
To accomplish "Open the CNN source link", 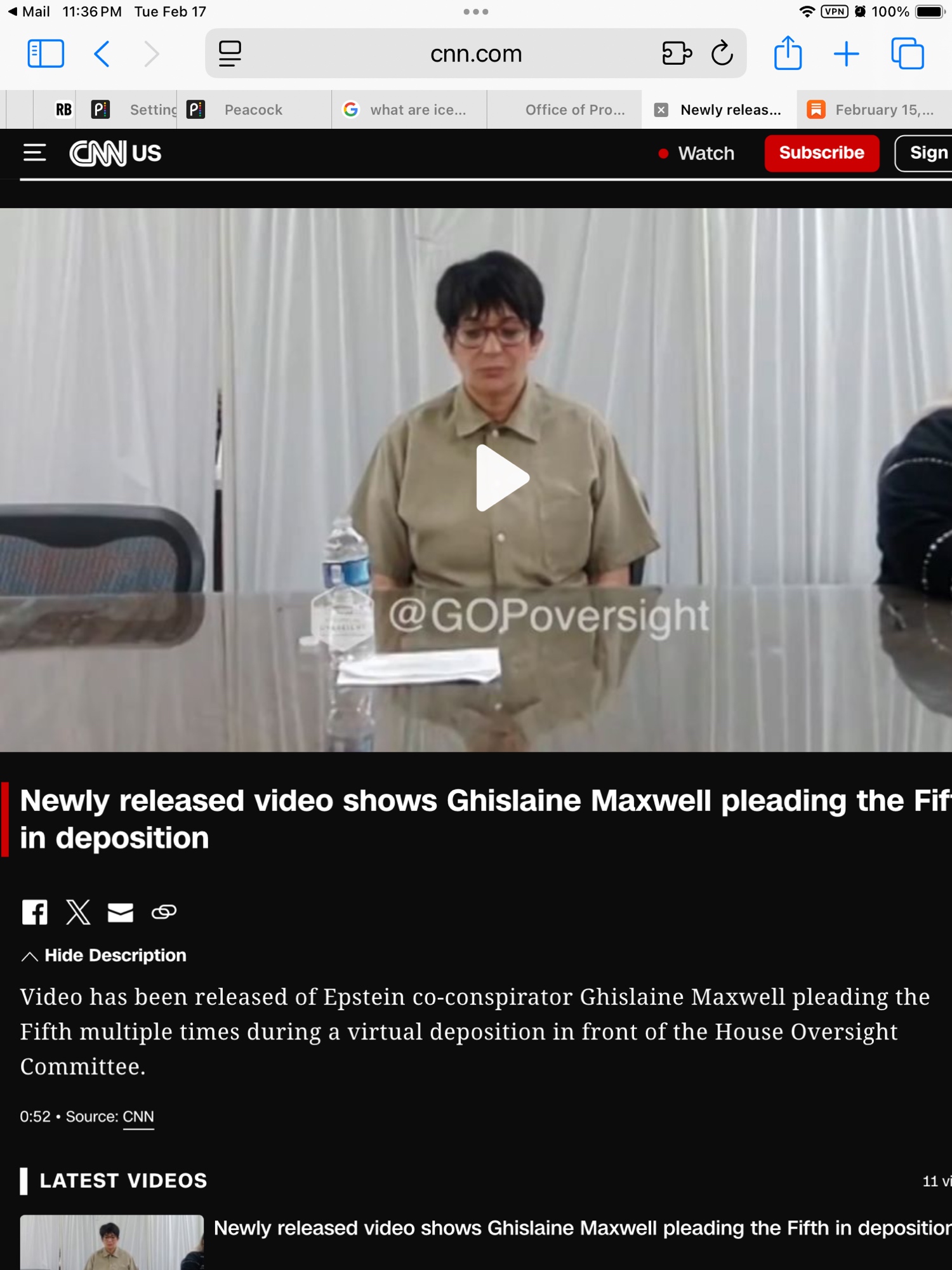I will [x=138, y=1117].
